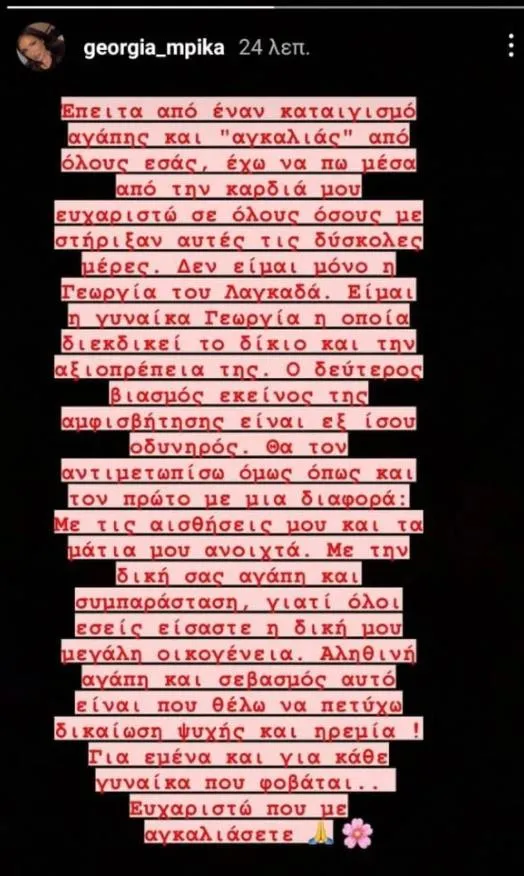The width and height of the screenshot is (524, 876).
Task: Tap the georgia_mpika username
Action: point(154,48)
